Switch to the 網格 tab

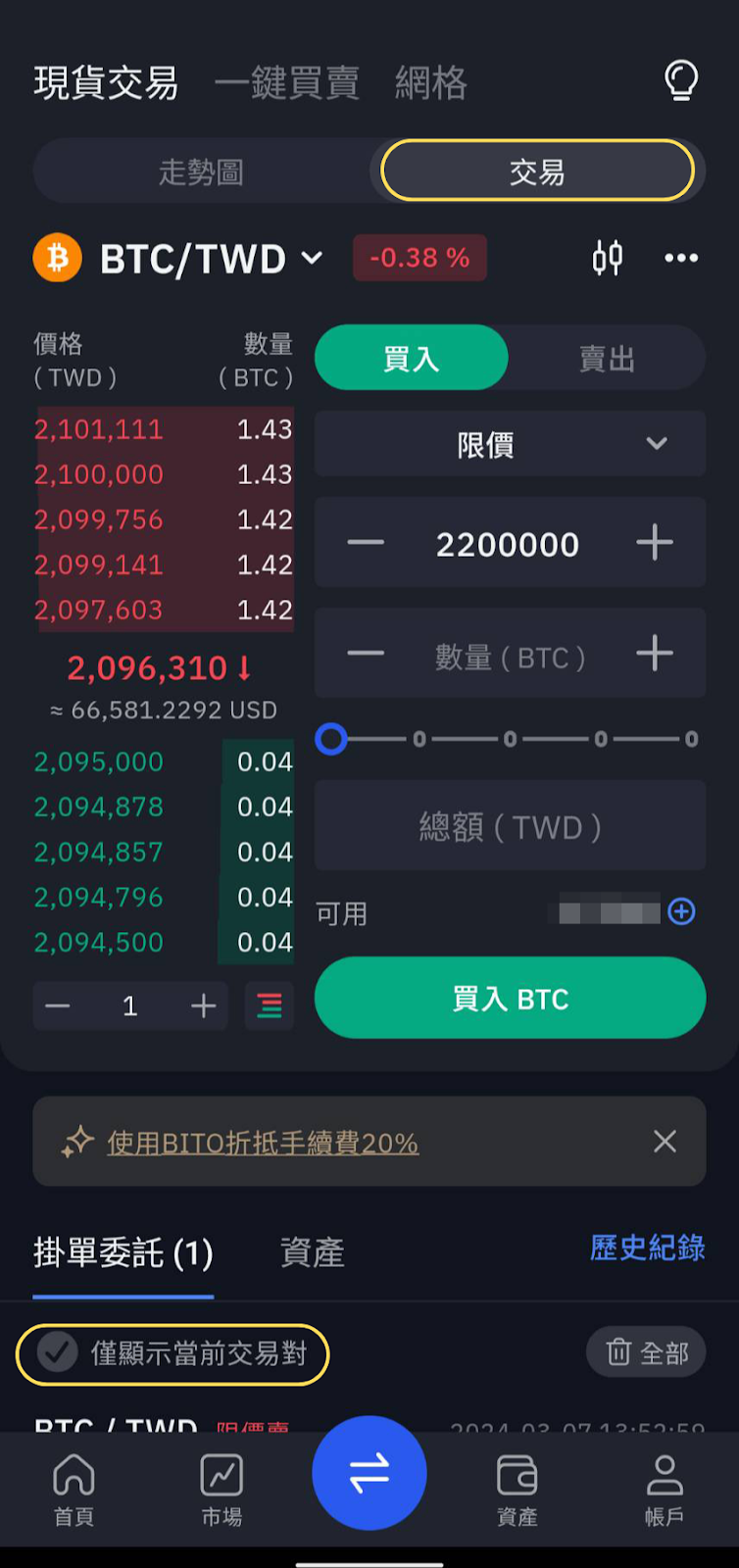click(x=430, y=83)
